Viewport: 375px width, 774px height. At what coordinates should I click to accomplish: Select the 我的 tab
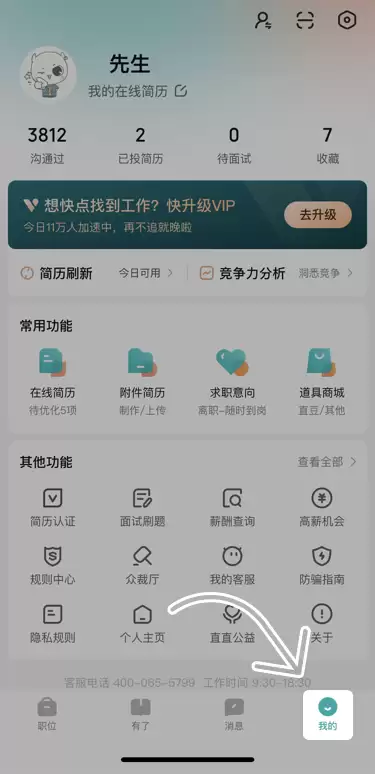pyautogui.click(x=328, y=715)
